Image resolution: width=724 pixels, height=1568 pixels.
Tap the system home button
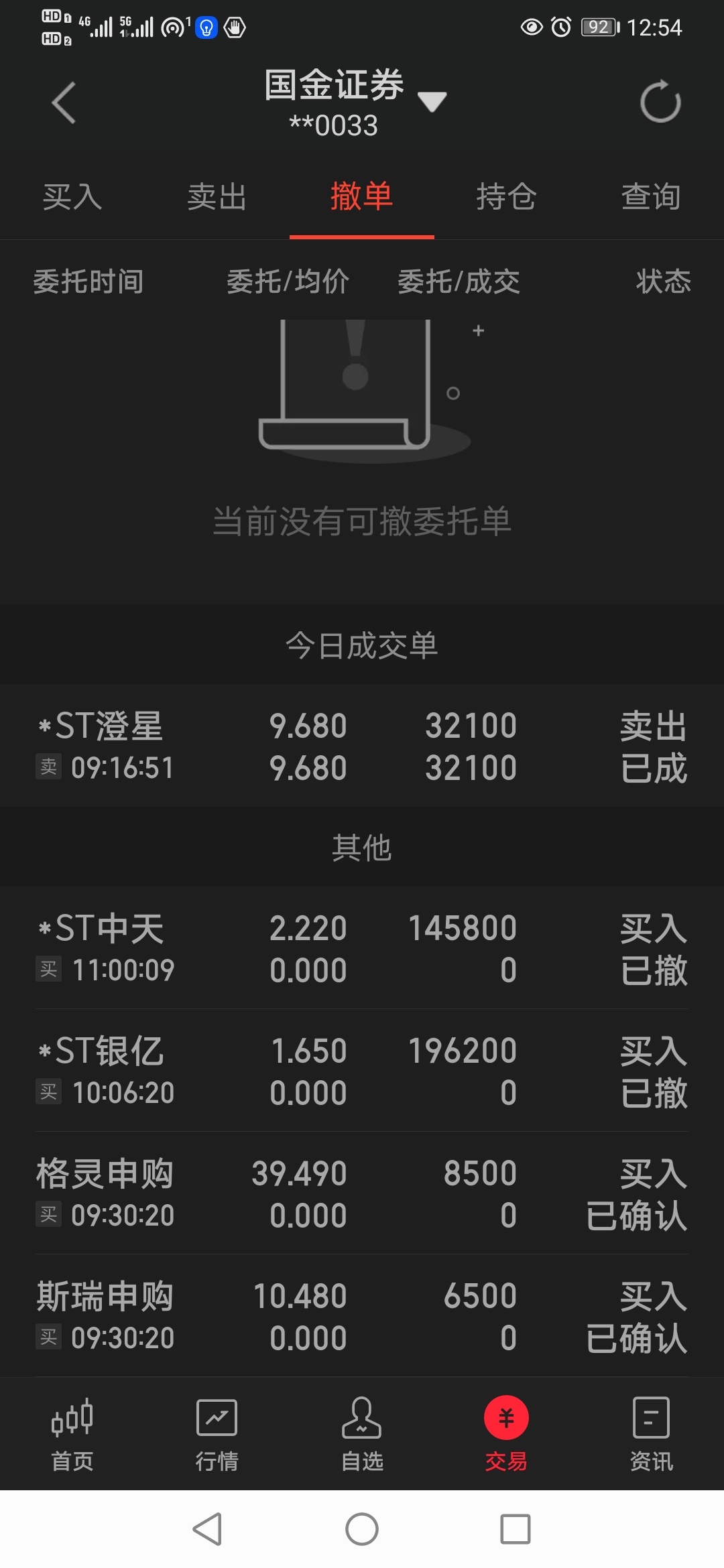point(362,1529)
